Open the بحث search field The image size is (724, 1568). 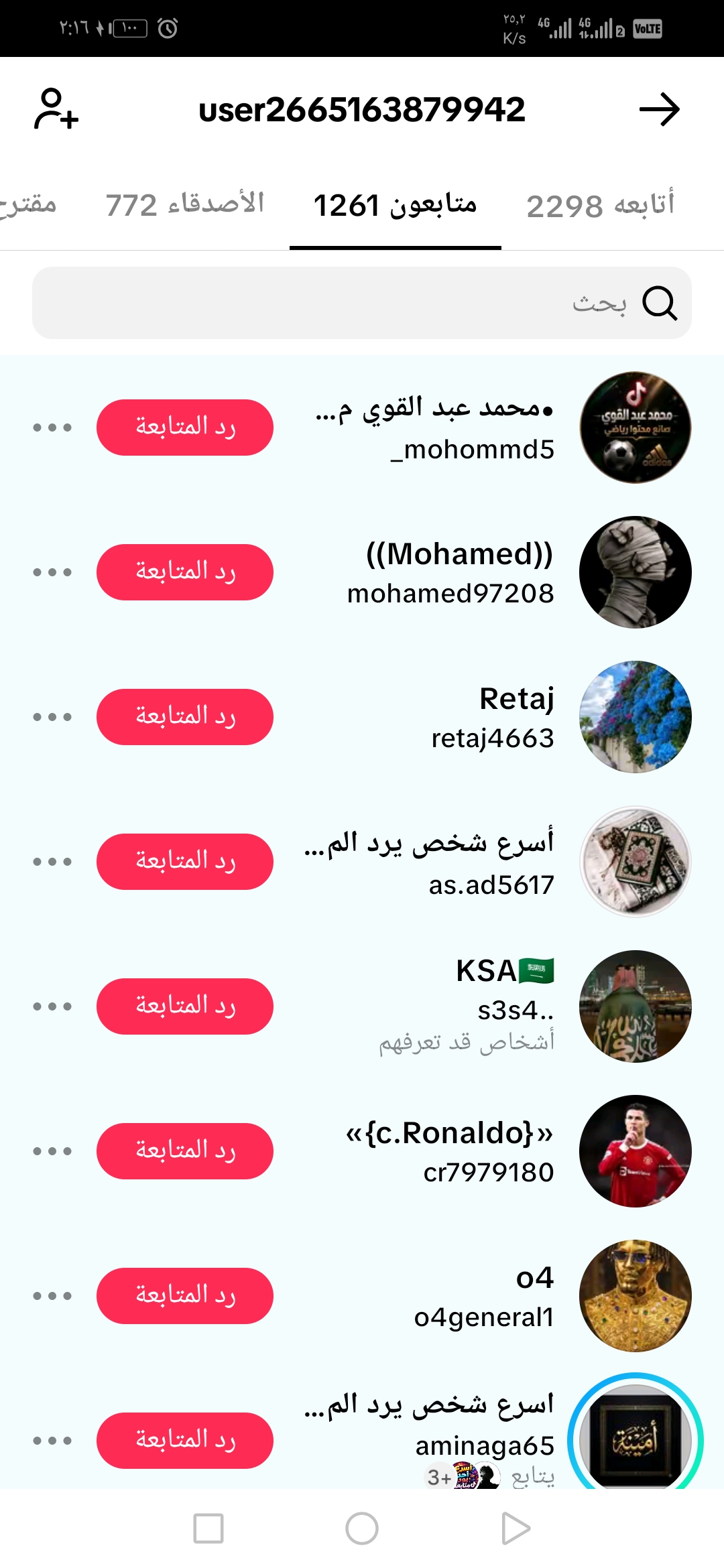tap(362, 303)
